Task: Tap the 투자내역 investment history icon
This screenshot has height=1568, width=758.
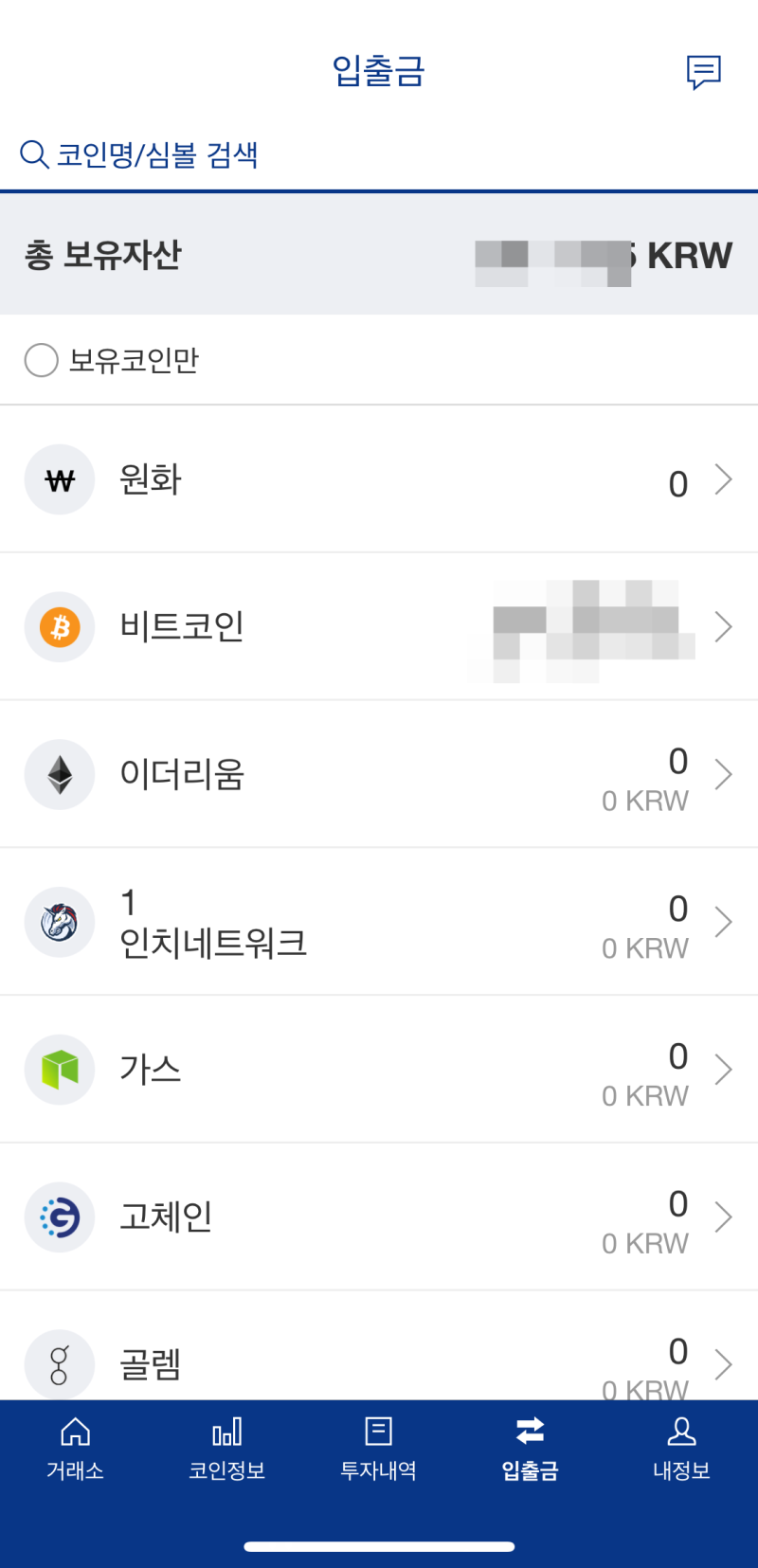Action: (x=378, y=1431)
